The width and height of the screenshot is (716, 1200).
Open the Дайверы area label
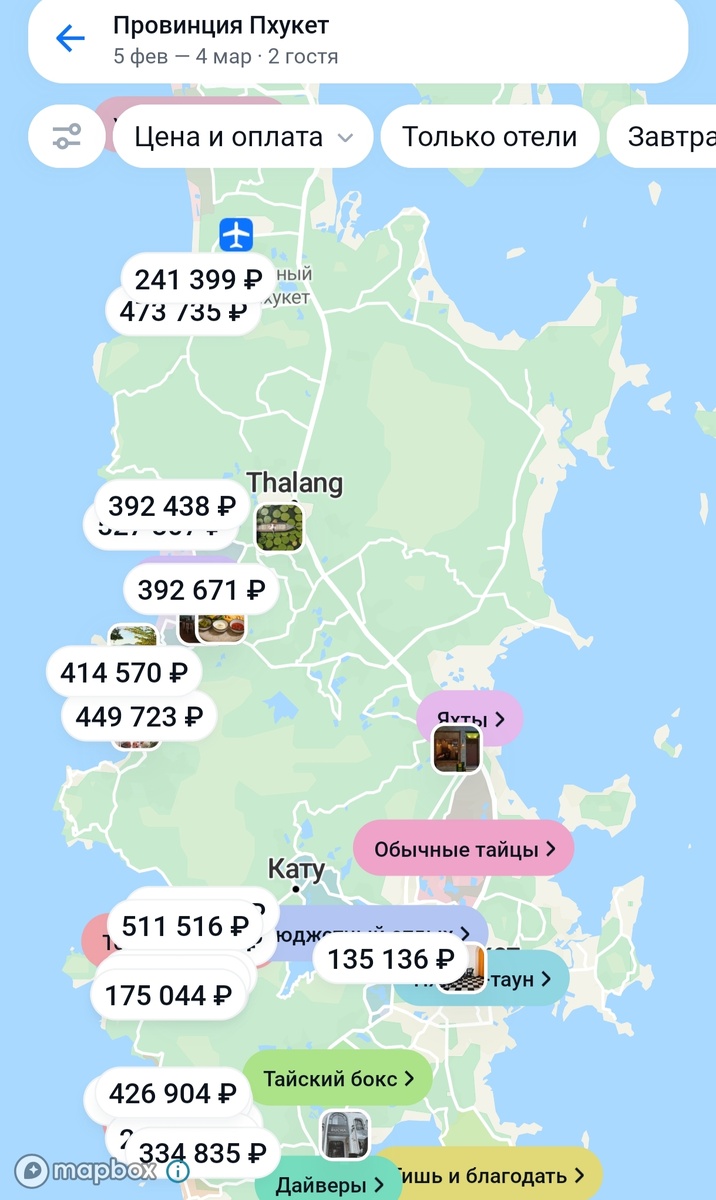[330, 1185]
